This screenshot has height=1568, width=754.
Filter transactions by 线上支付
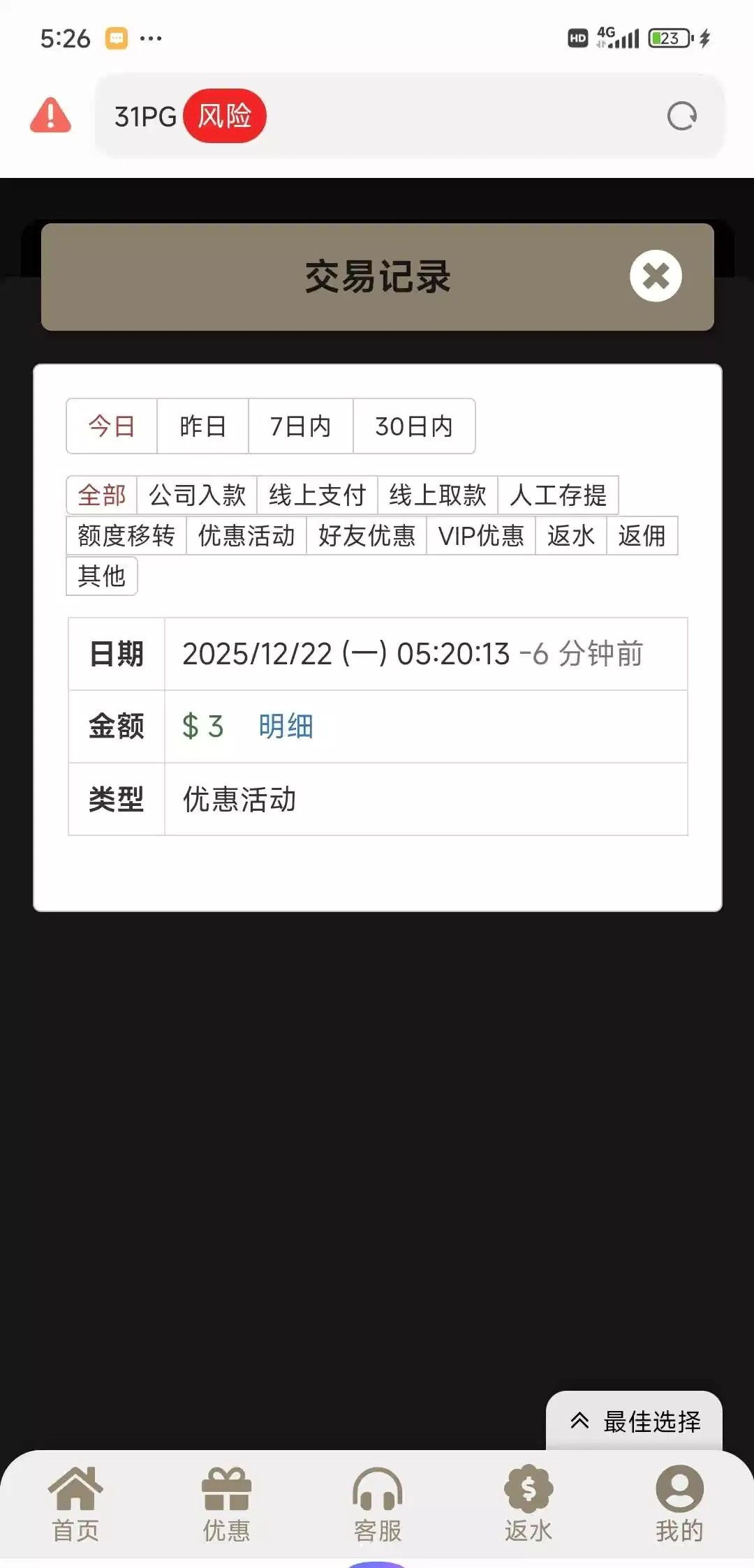point(317,495)
